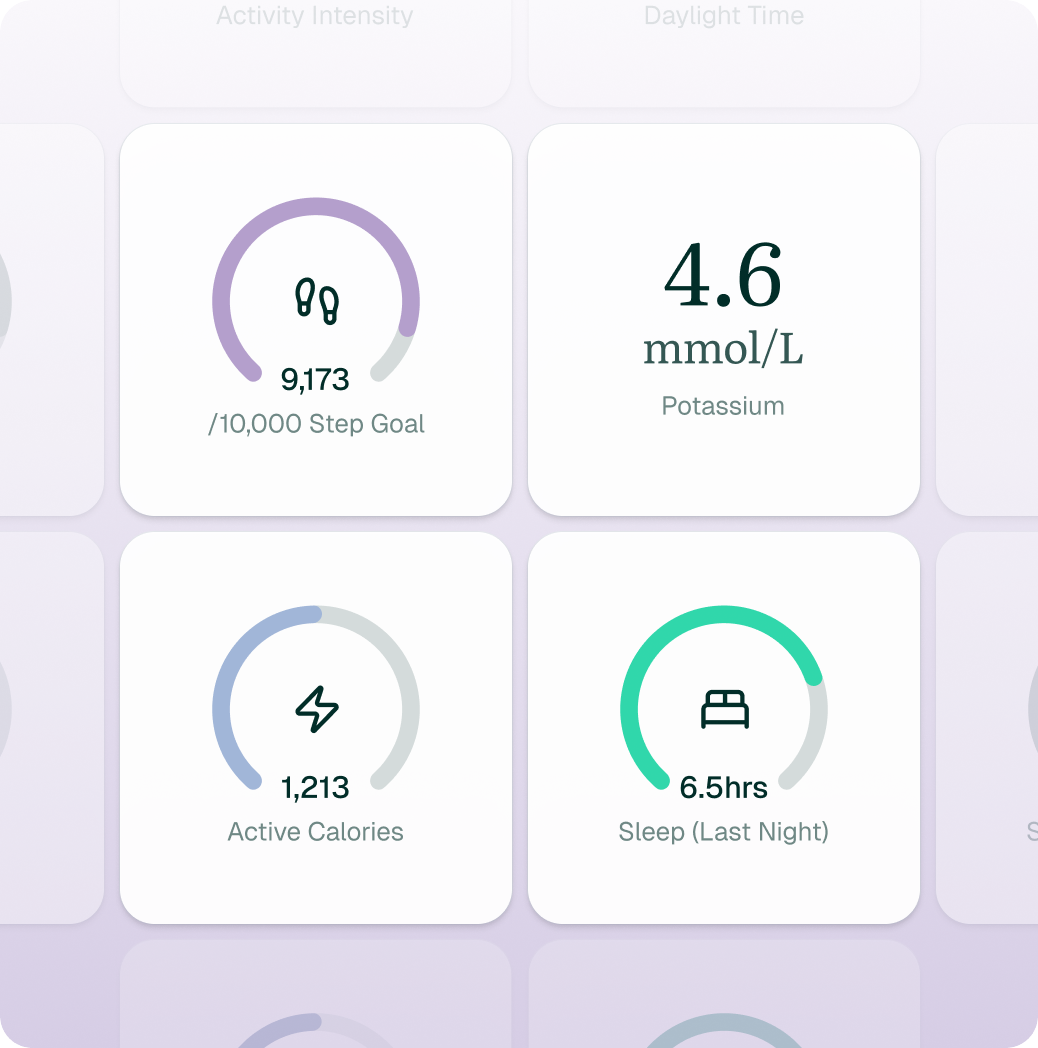1038x1048 pixels.
Task: Open the Potassium reading card
Action: coord(723,318)
